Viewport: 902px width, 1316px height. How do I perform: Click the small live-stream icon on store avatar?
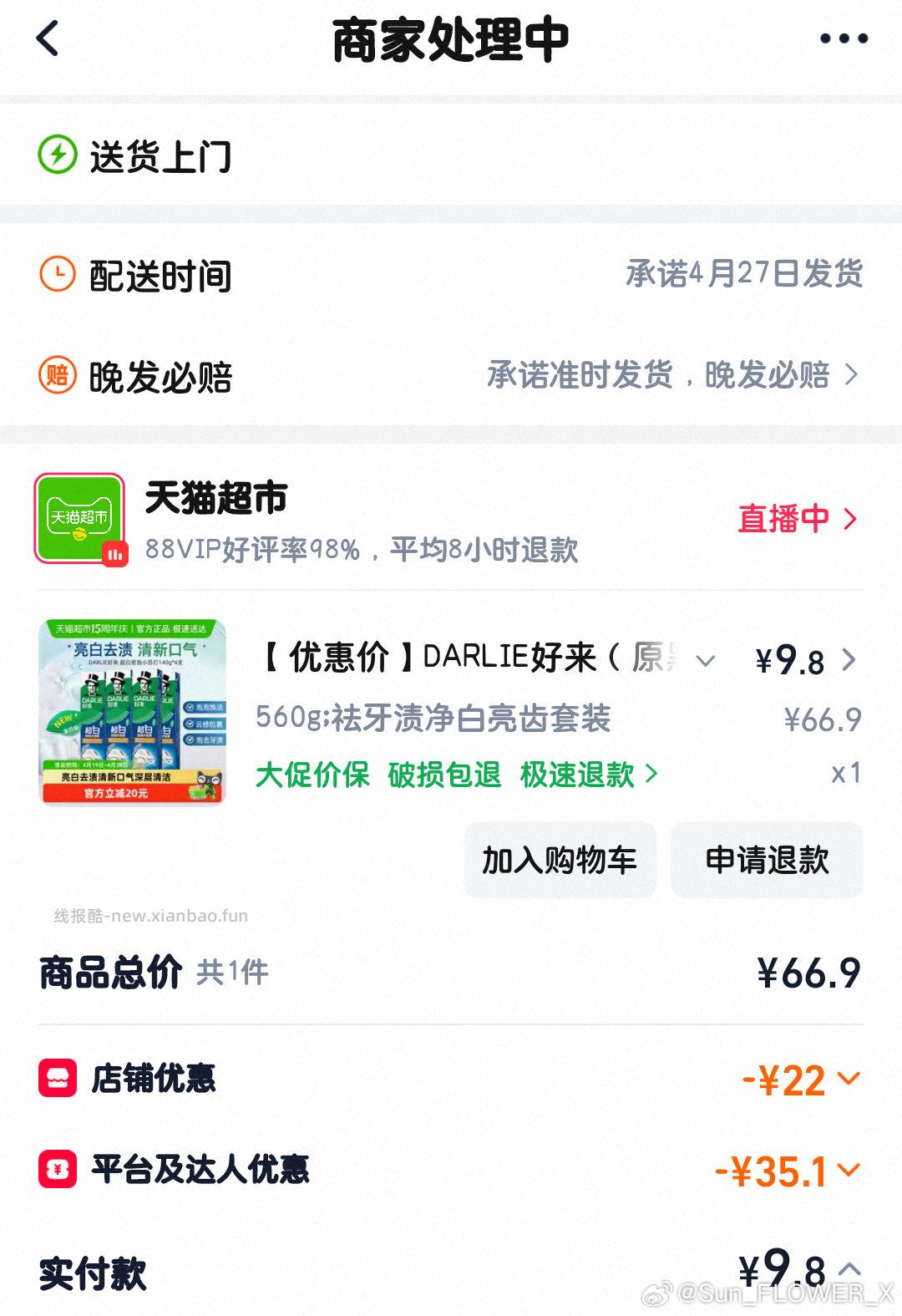tap(115, 553)
